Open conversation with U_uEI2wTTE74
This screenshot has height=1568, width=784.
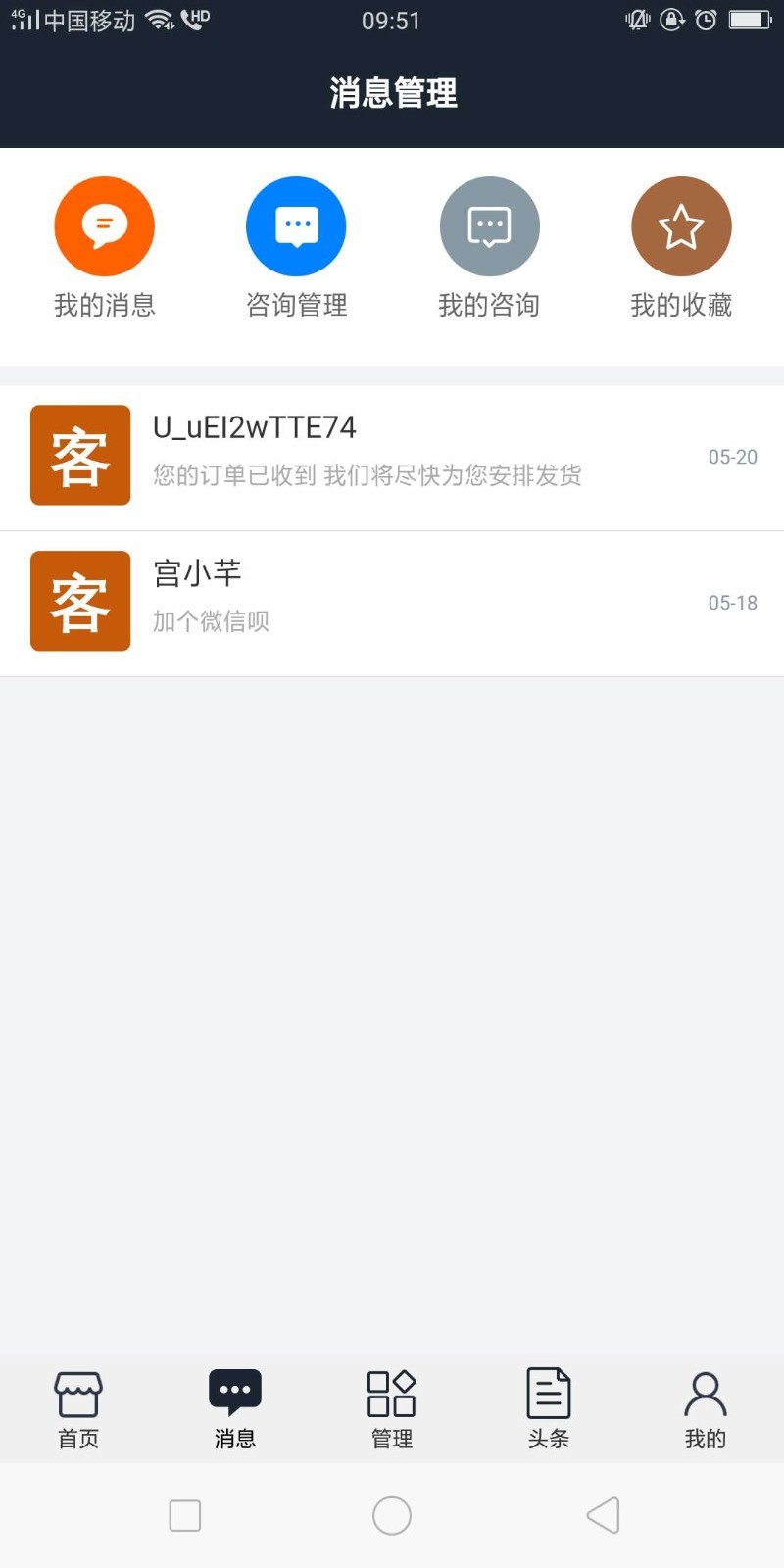tap(392, 457)
